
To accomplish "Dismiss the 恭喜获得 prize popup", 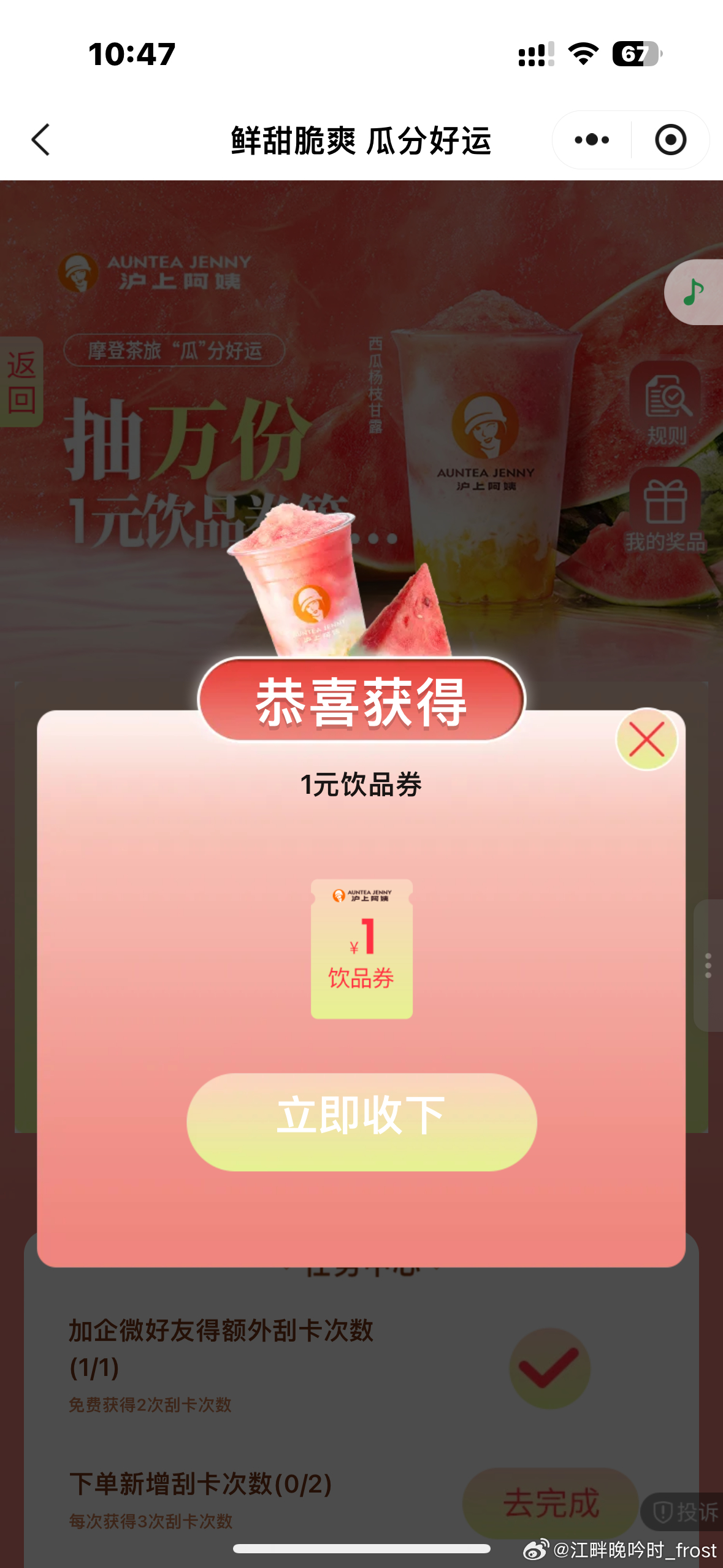I will coord(646,739).
